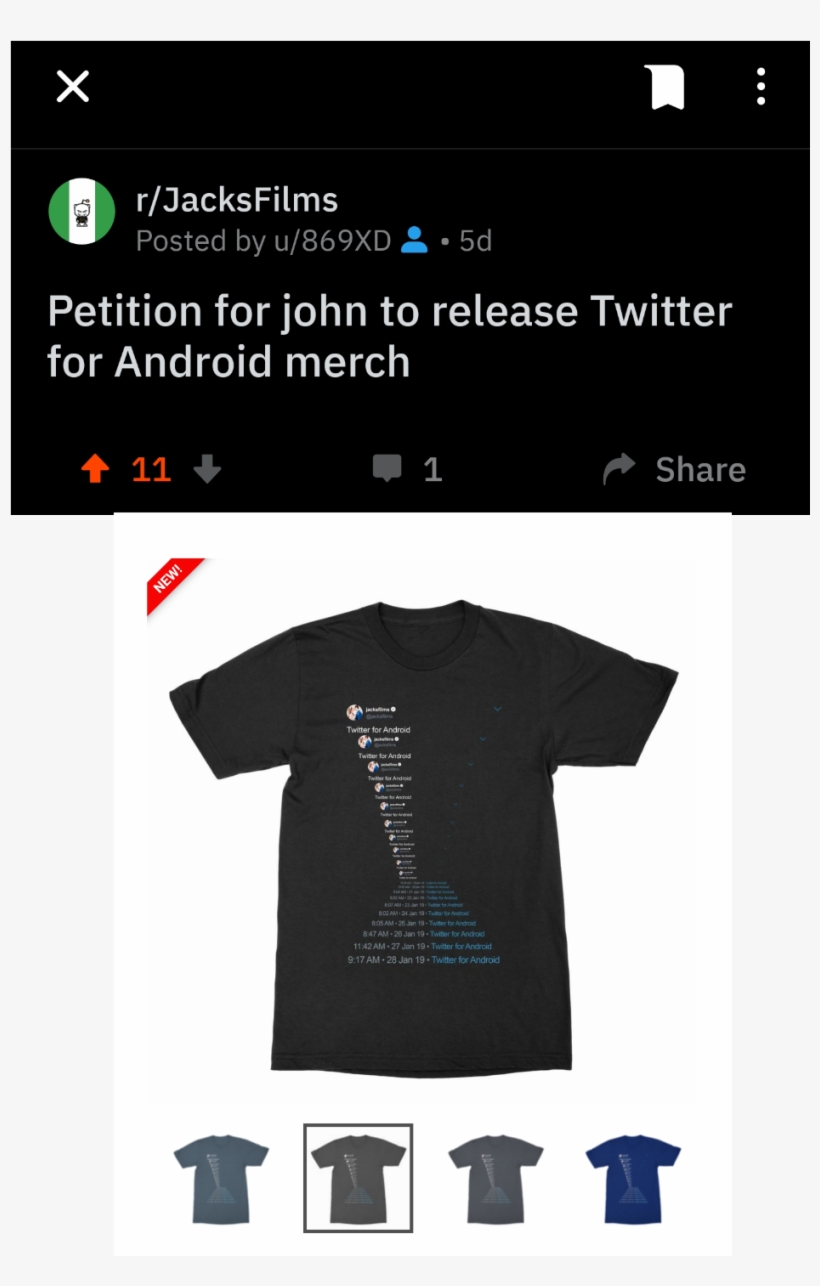
Task: Share this post
Action: (x=676, y=469)
